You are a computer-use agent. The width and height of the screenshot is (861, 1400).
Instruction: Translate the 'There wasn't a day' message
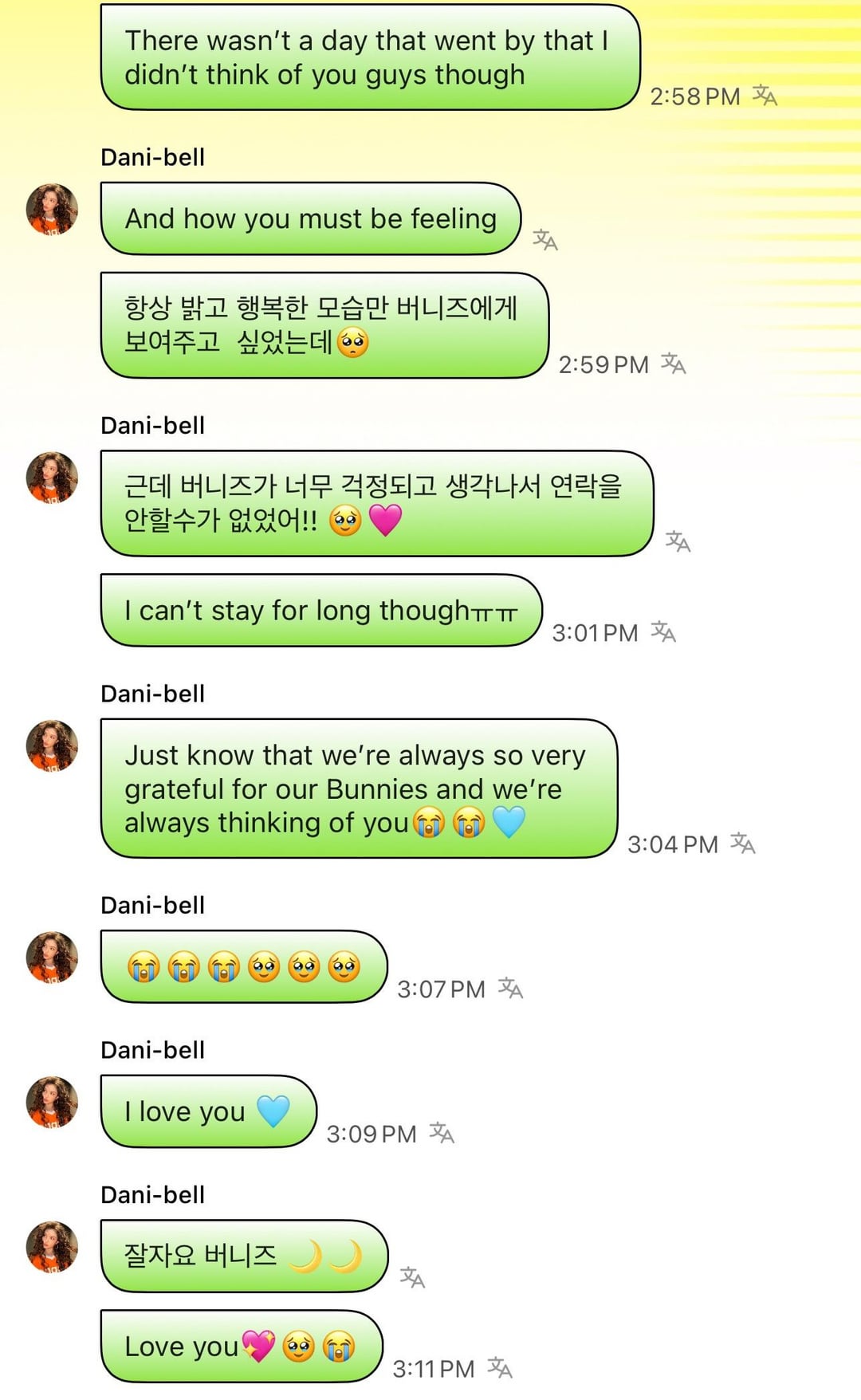(765, 96)
